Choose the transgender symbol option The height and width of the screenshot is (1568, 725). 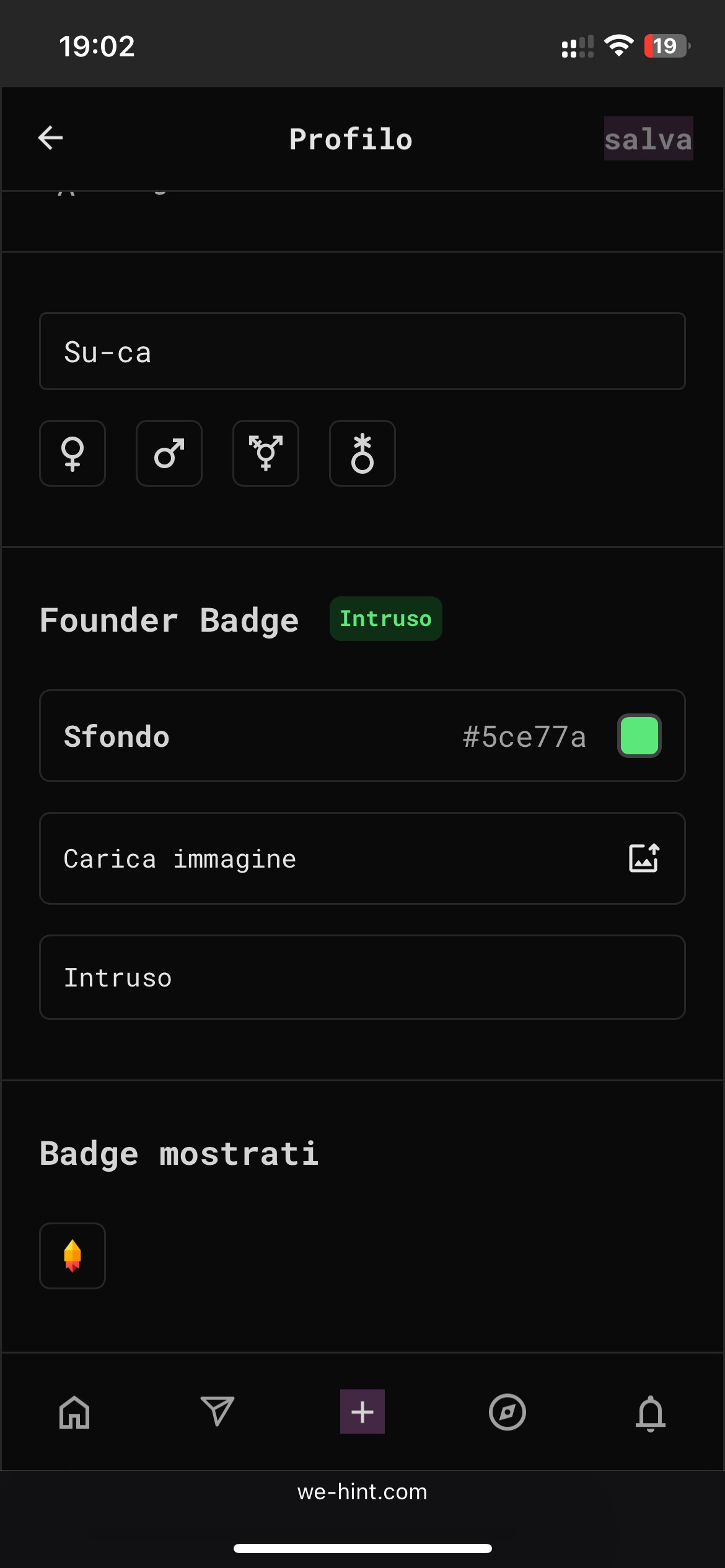(266, 453)
